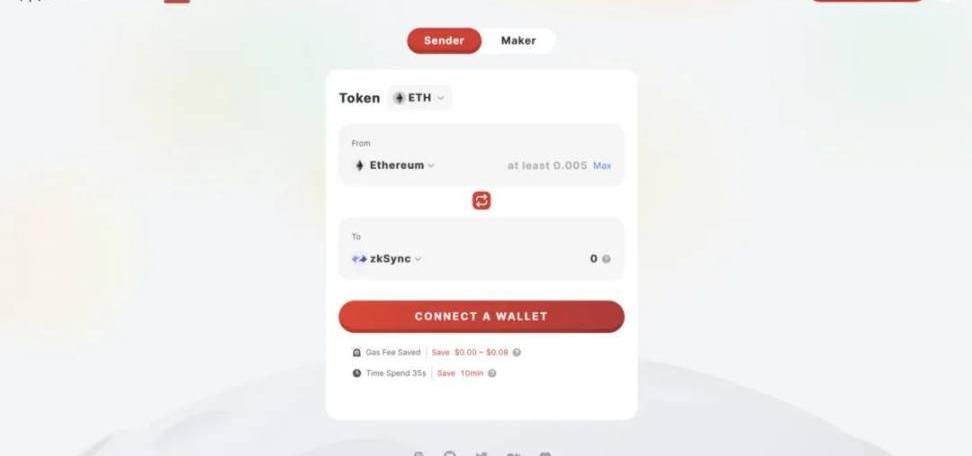Switch to the Maker tab
The height and width of the screenshot is (456, 972).
(518, 41)
